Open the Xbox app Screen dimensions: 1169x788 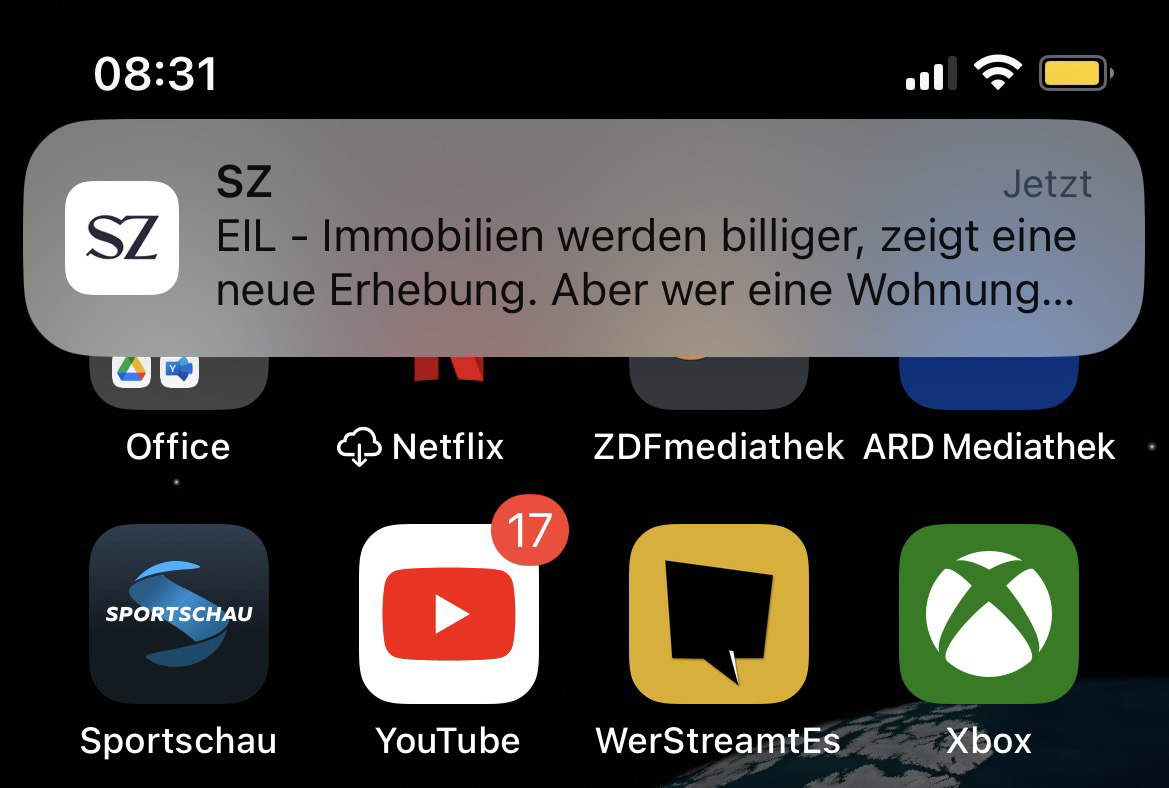pos(988,613)
